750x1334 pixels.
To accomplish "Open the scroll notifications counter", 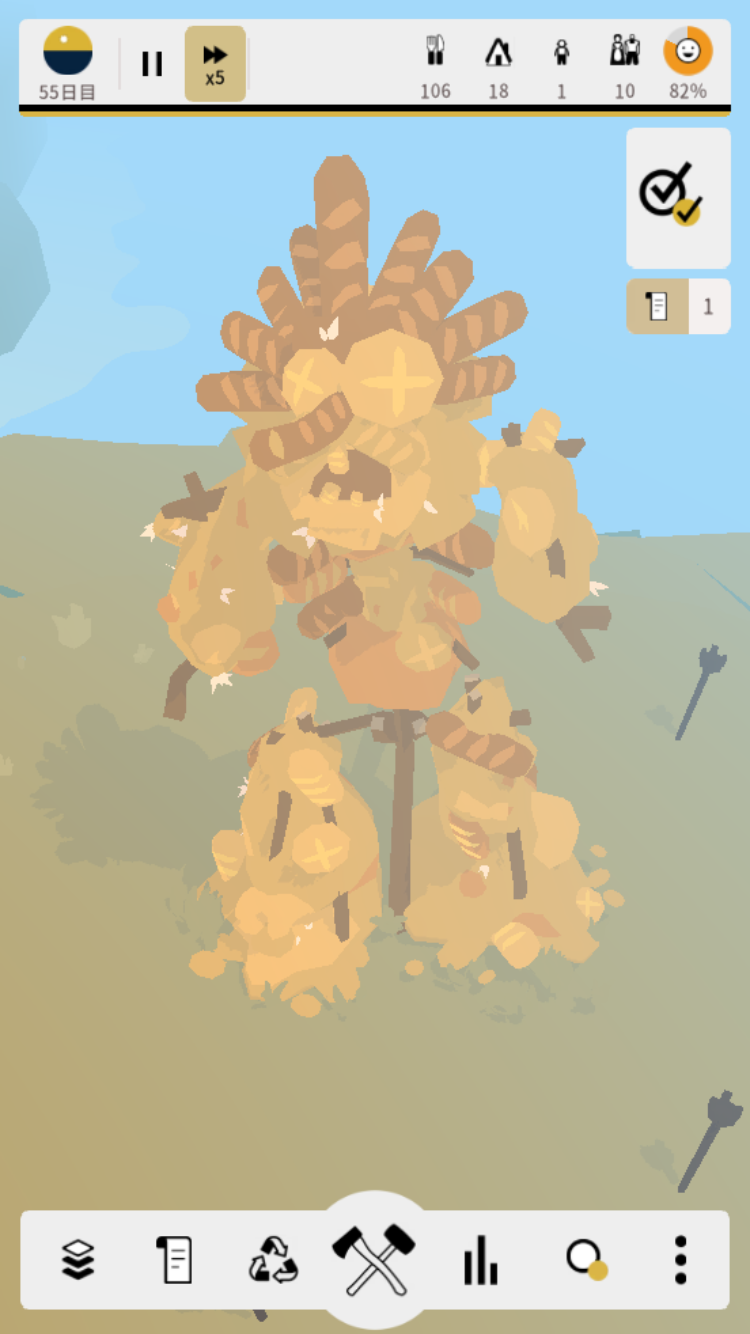I will (x=678, y=306).
